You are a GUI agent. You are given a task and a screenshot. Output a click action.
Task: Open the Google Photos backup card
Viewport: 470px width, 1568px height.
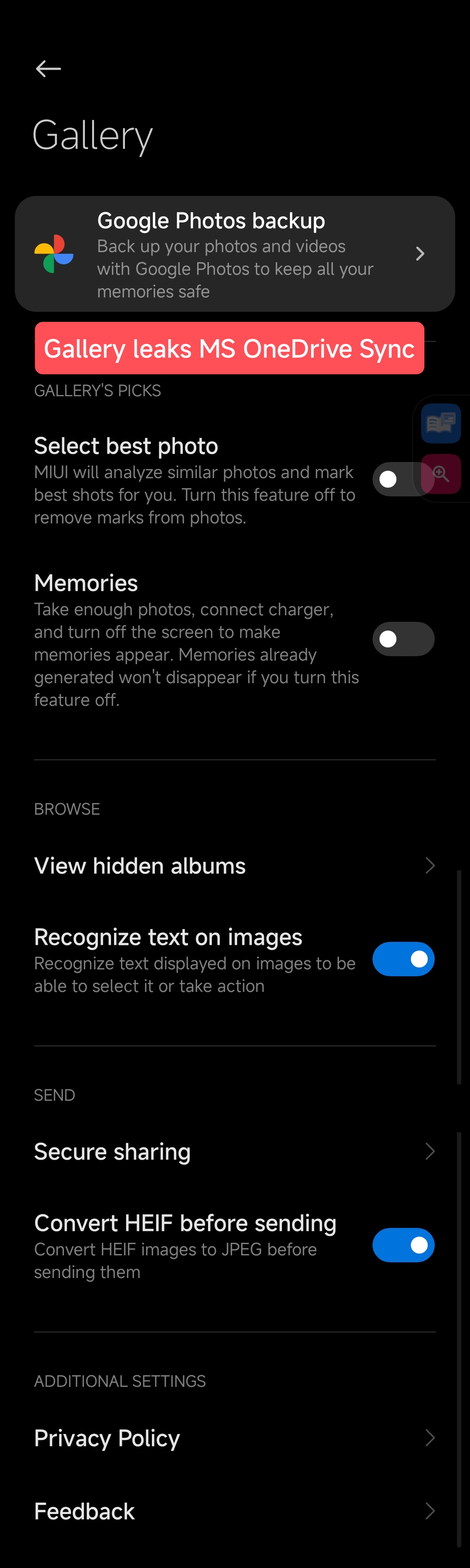pos(235,254)
